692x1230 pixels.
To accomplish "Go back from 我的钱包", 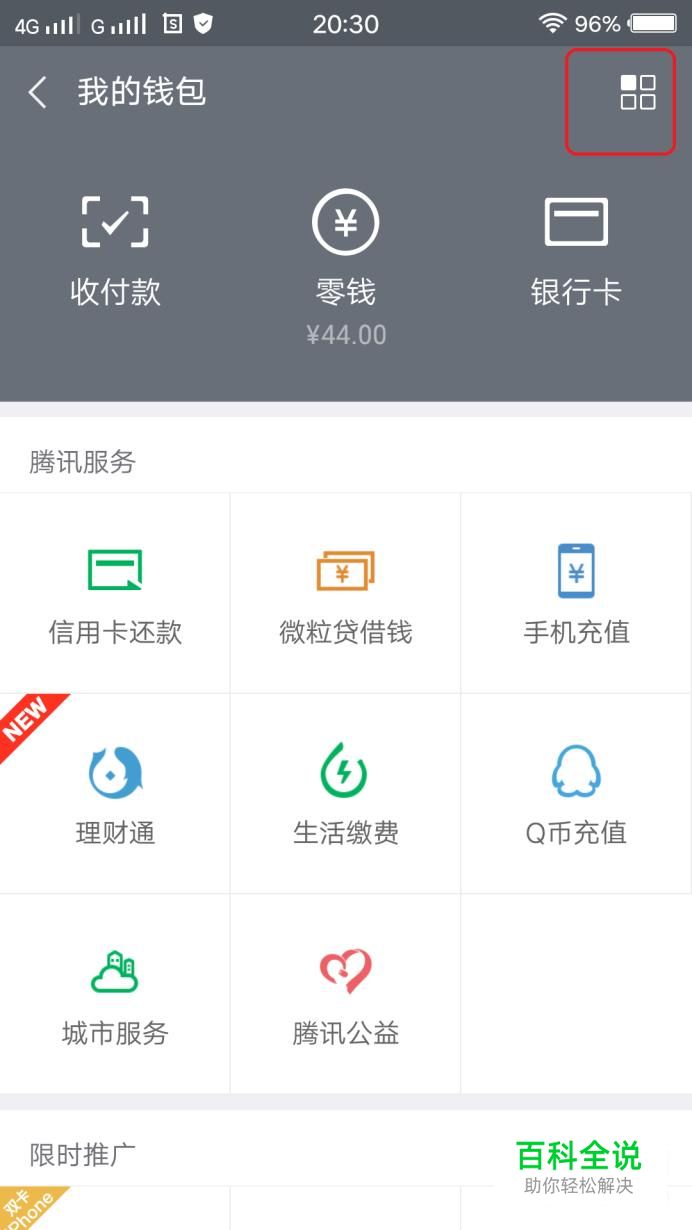I will click(38, 93).
